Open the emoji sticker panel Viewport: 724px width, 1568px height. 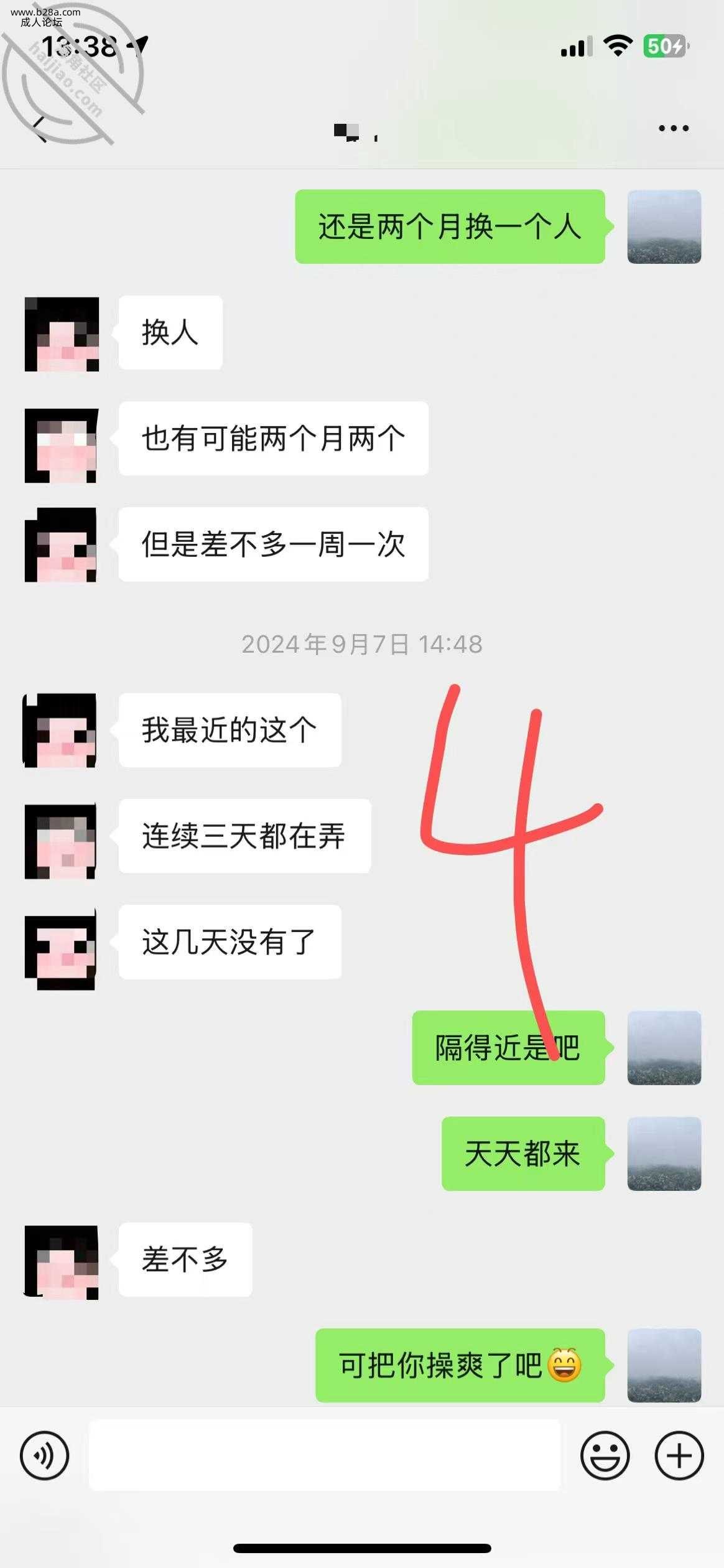605,1455
